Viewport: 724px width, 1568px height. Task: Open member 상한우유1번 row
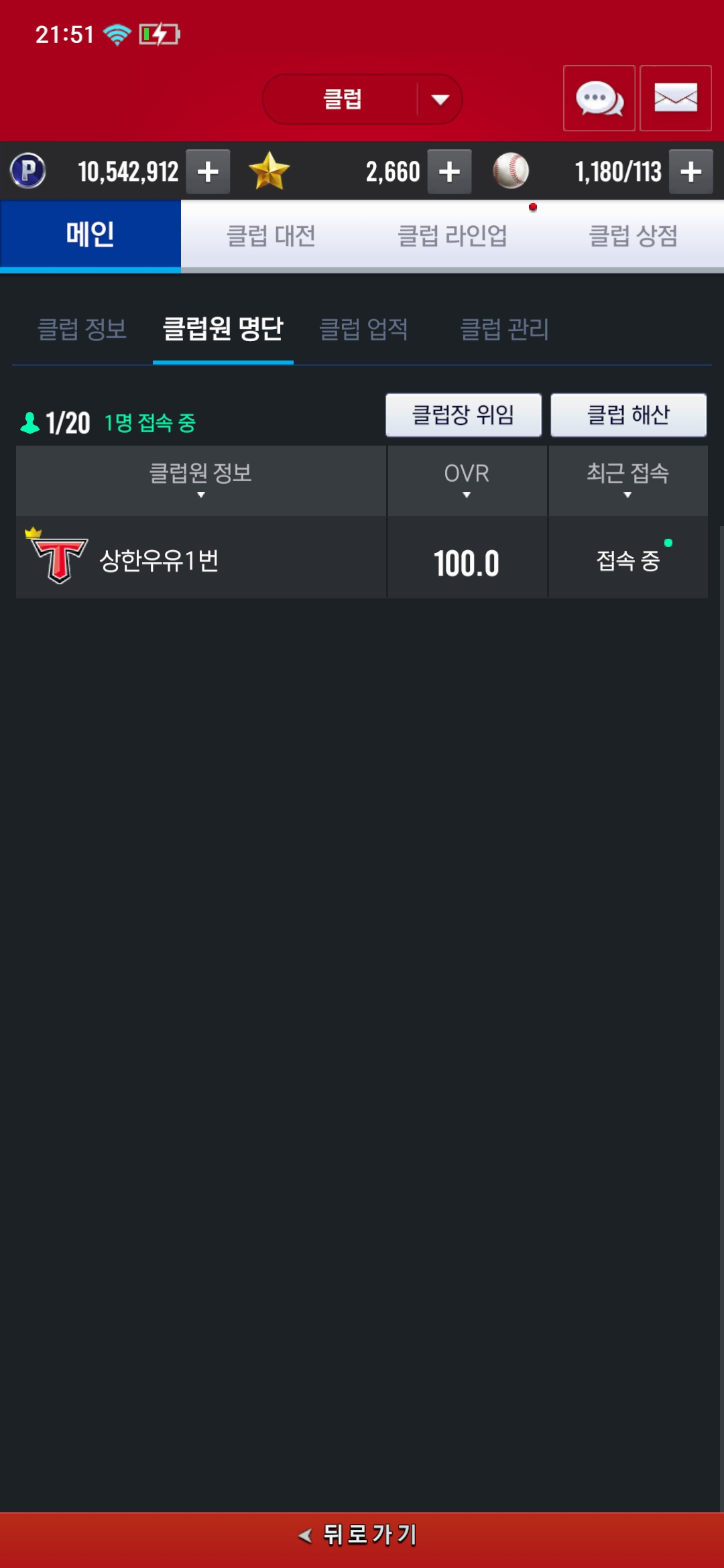362,558
